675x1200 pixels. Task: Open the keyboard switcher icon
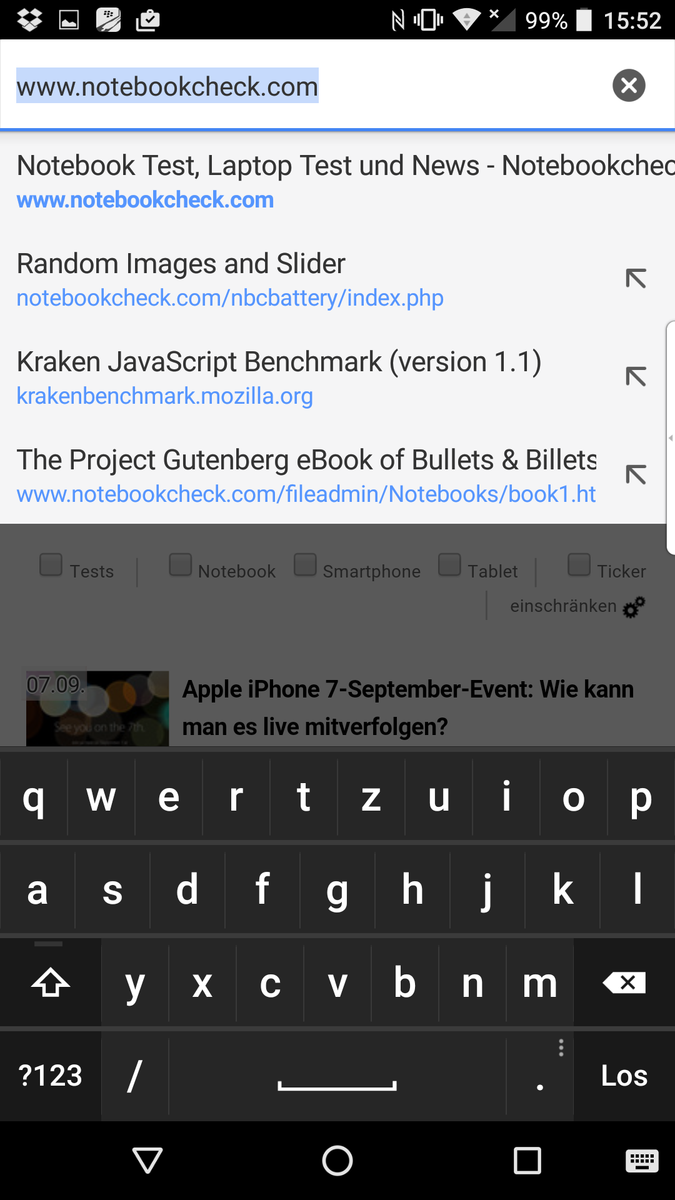point(640,1160)
